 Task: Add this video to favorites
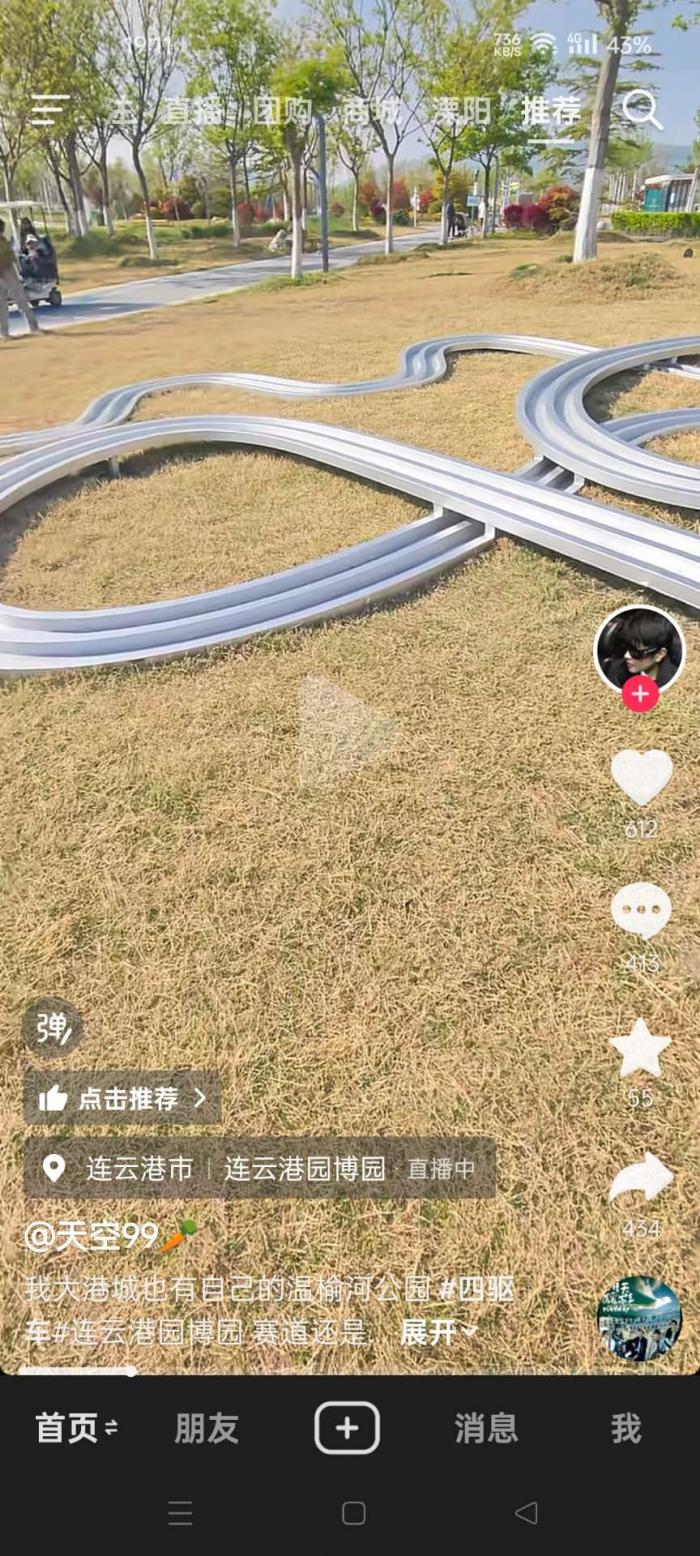(x=641, y=1047)
